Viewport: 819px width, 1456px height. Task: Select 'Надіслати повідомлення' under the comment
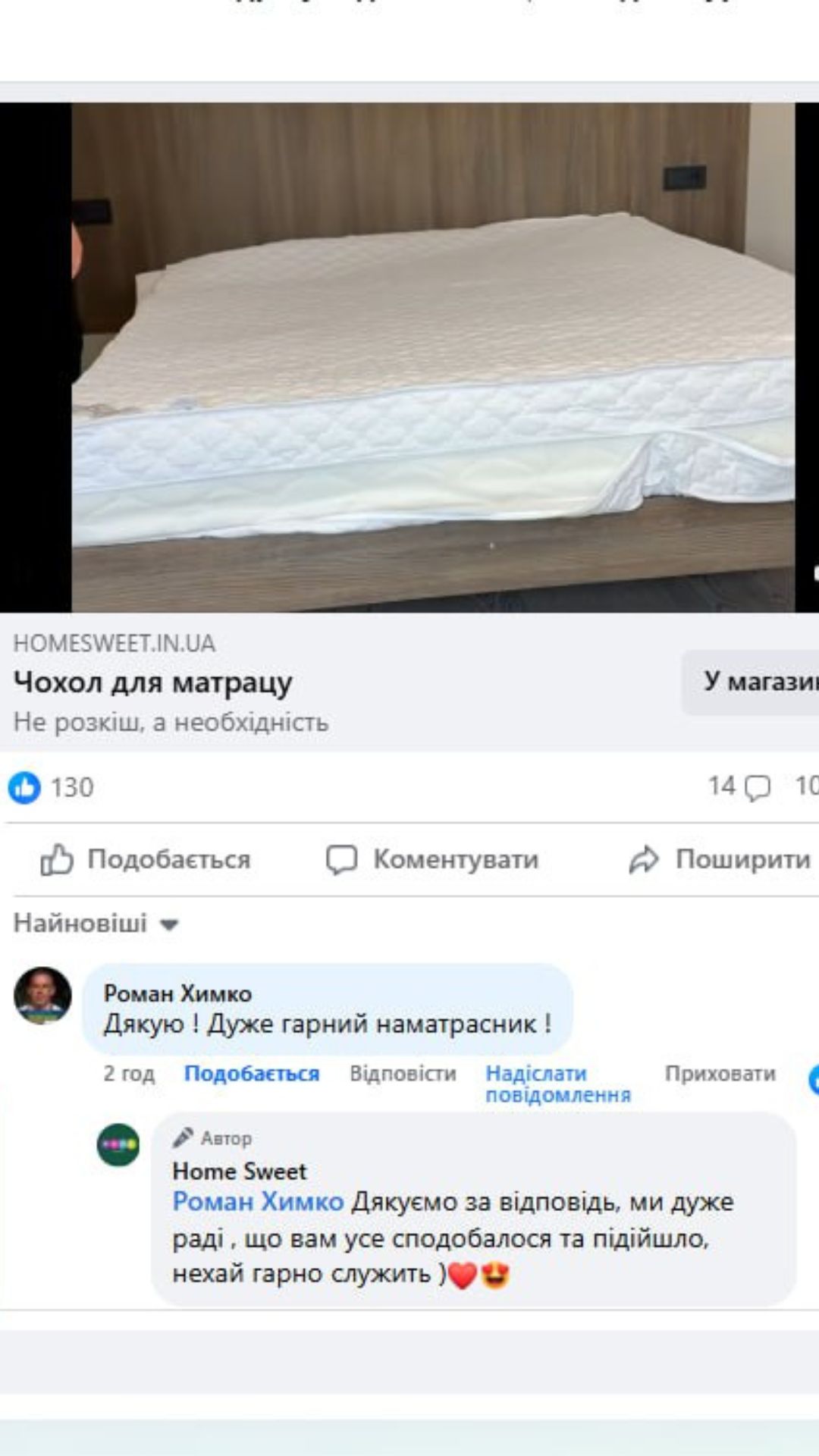tap(558, 1084)
